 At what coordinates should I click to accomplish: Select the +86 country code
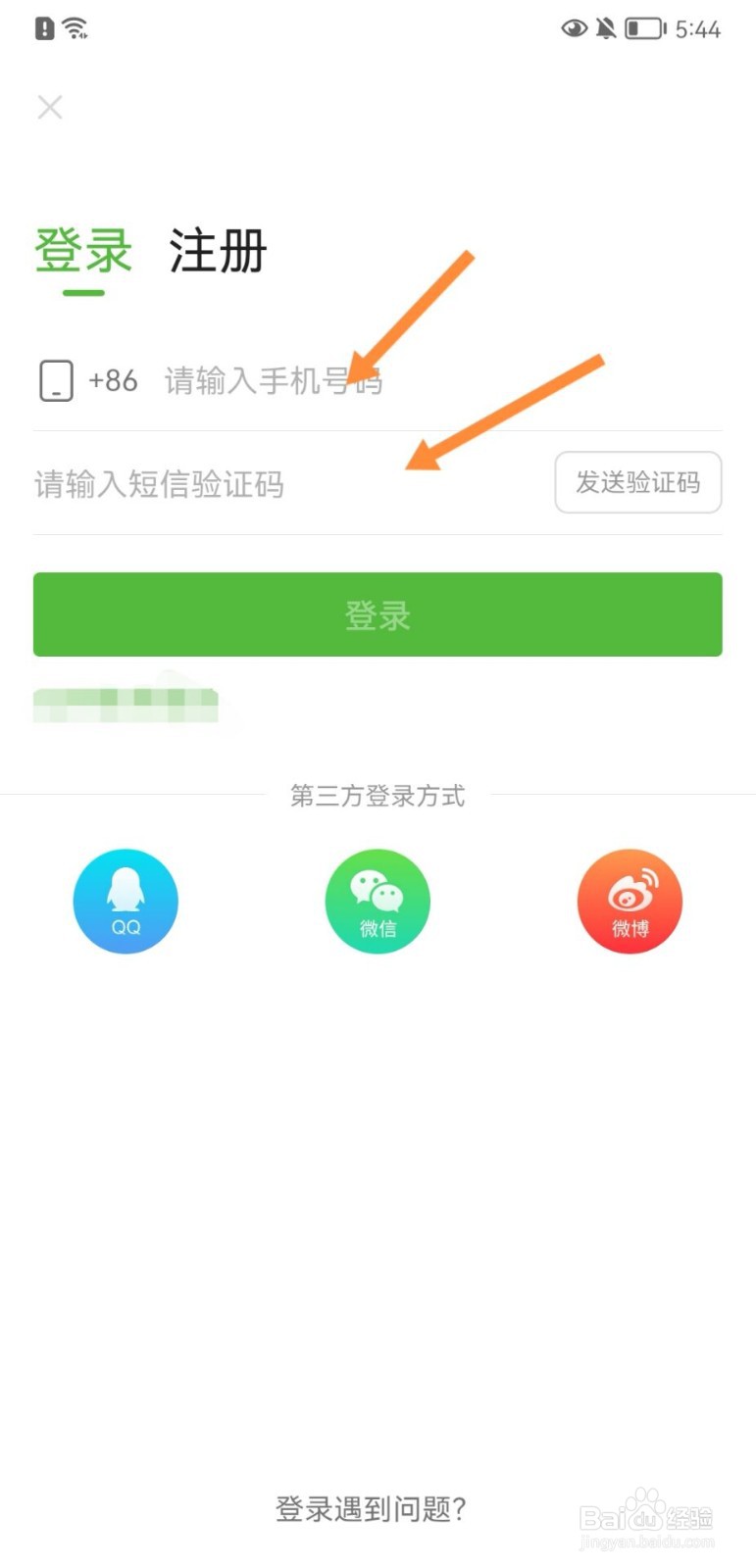(114, 380)
